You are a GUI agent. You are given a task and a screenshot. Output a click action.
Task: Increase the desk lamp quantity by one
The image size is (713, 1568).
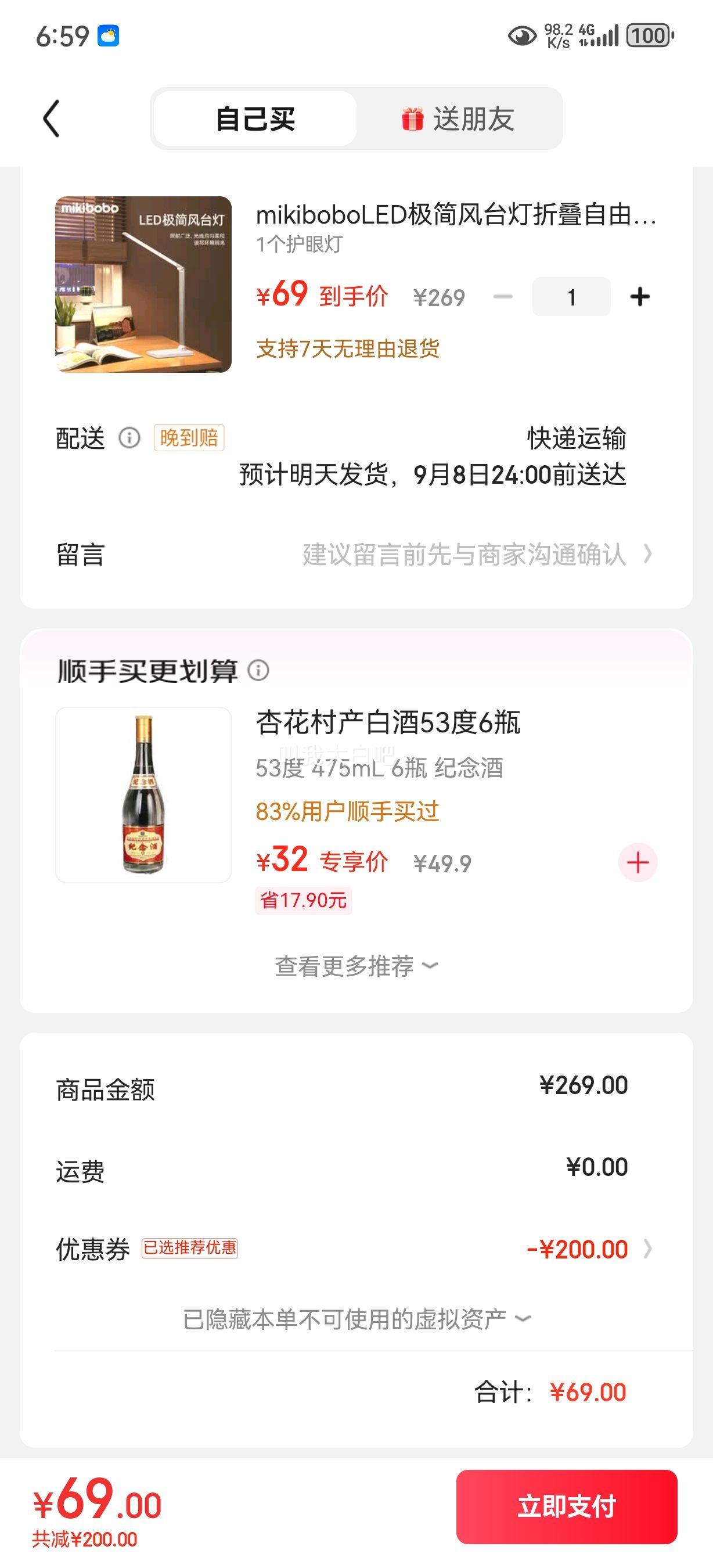(x=639, y=297)
